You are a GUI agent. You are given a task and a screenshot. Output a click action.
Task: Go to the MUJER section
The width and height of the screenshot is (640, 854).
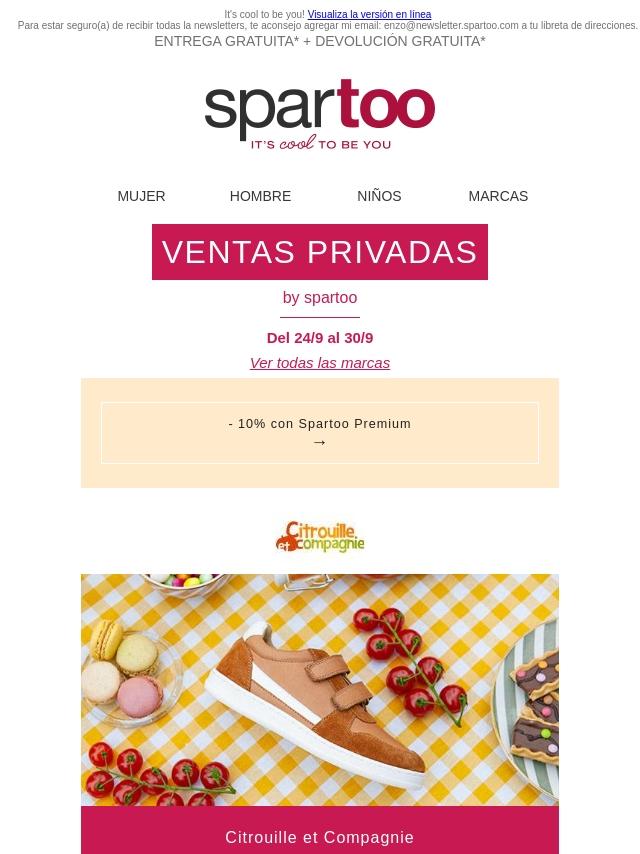pyautogui.click(x=141, y=196)
